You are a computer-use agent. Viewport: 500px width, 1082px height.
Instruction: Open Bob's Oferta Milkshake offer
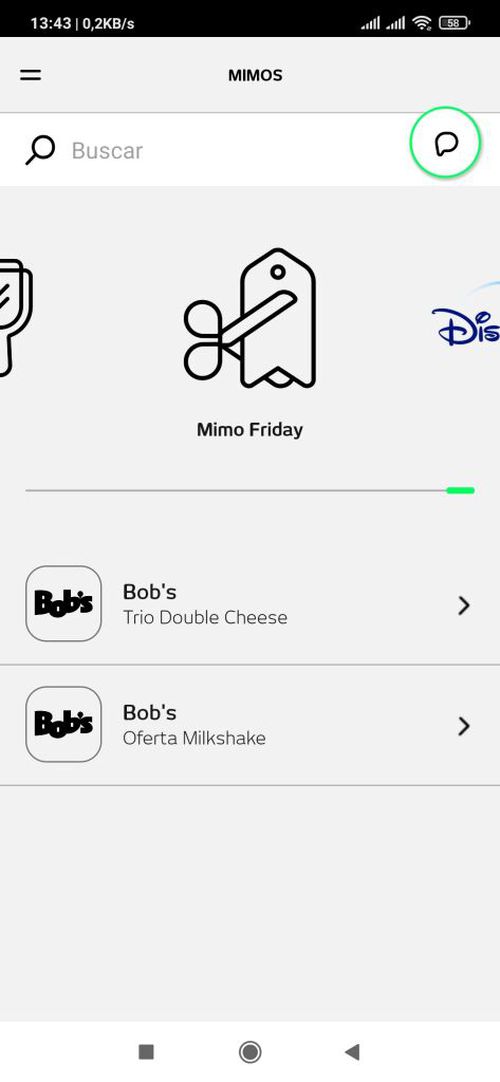[x=250, y=725]
